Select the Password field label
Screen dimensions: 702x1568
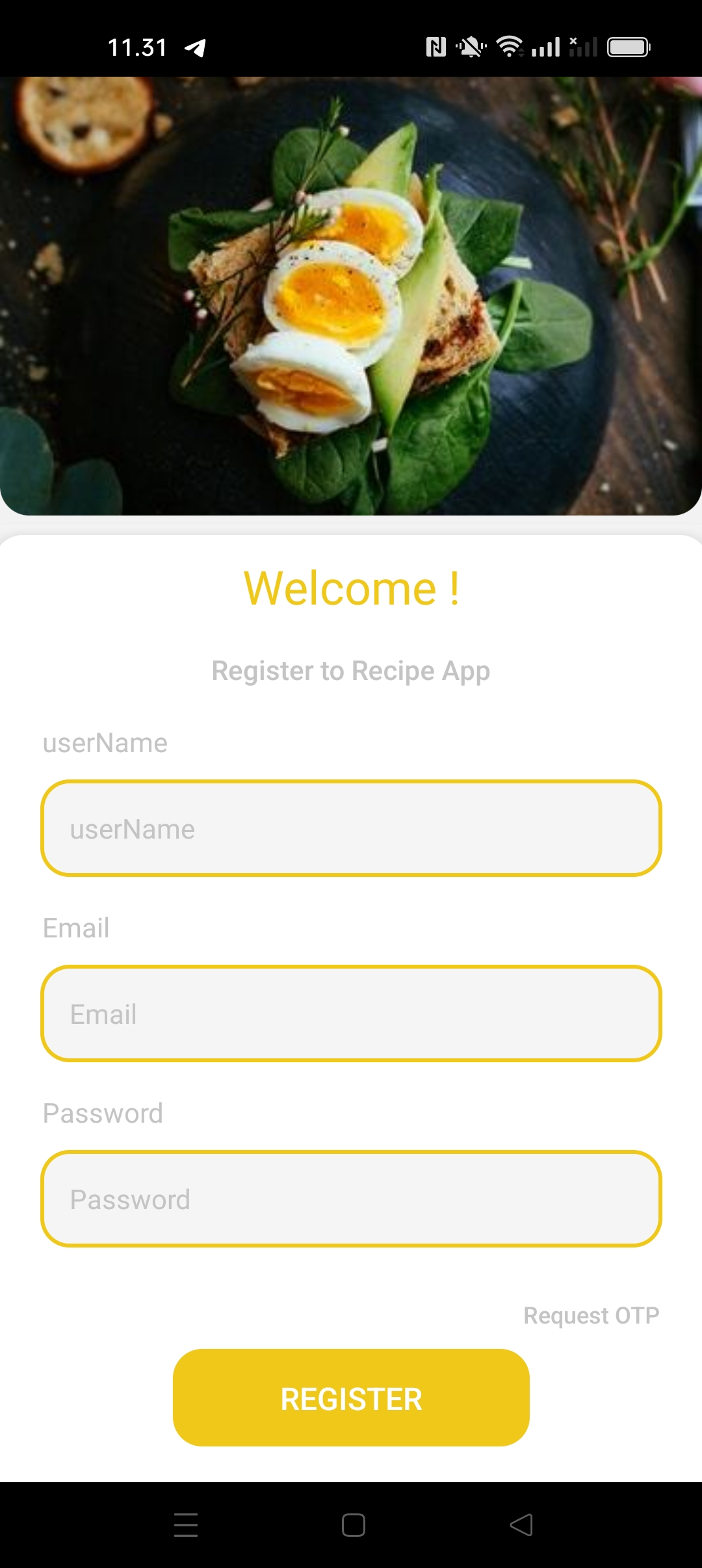point(103,1113)
